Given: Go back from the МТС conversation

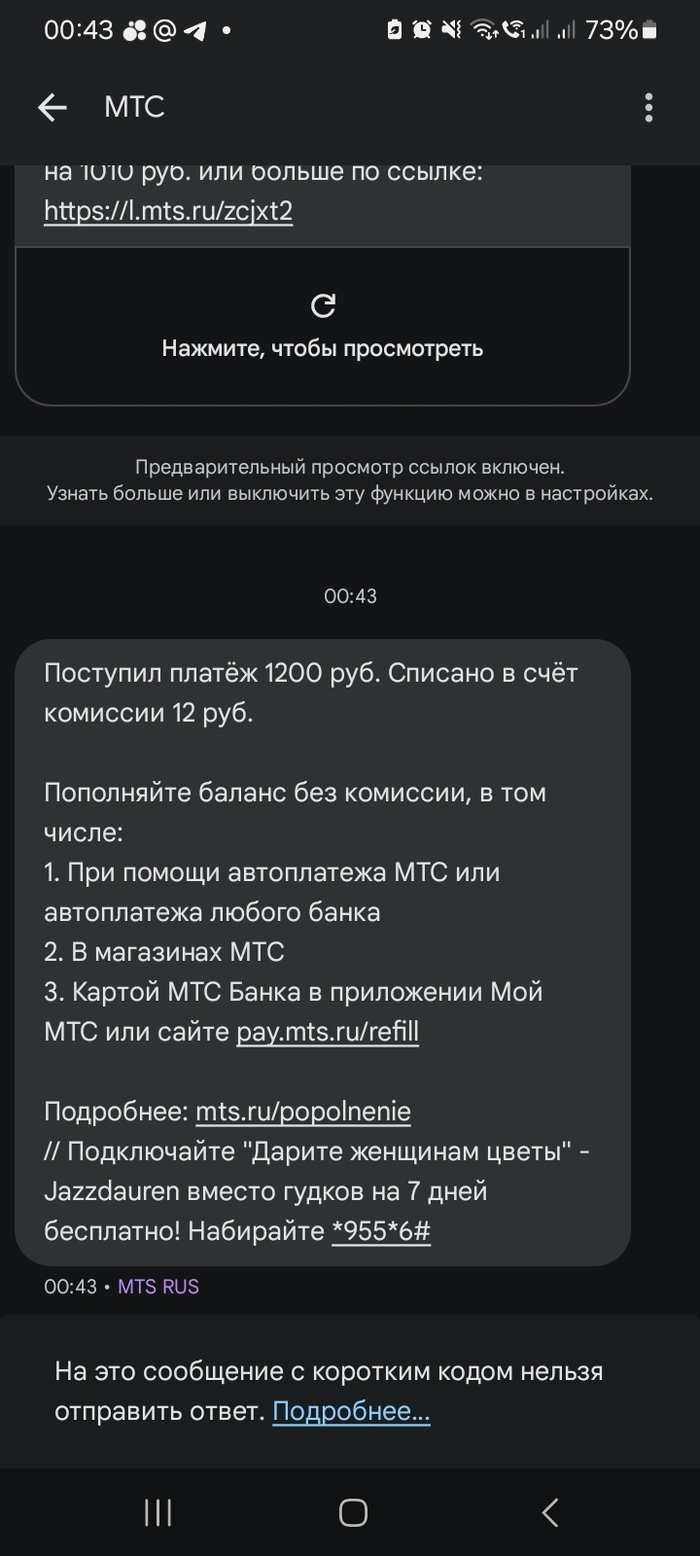Looking at the screenshot, I should (52, 108).
